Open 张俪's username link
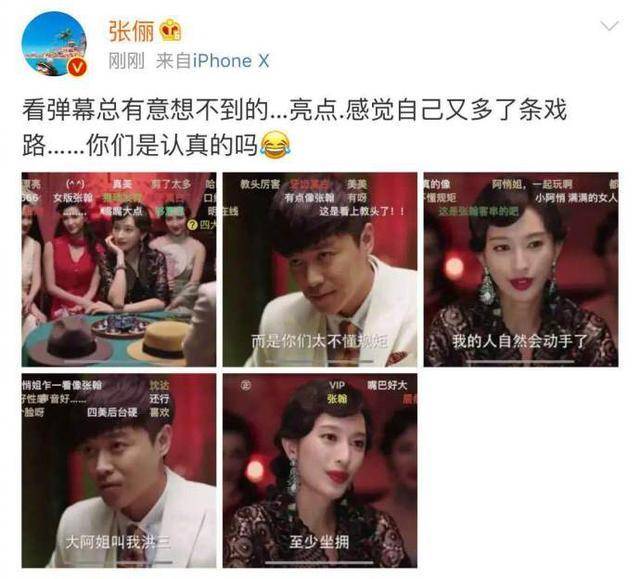 (130, 29)
